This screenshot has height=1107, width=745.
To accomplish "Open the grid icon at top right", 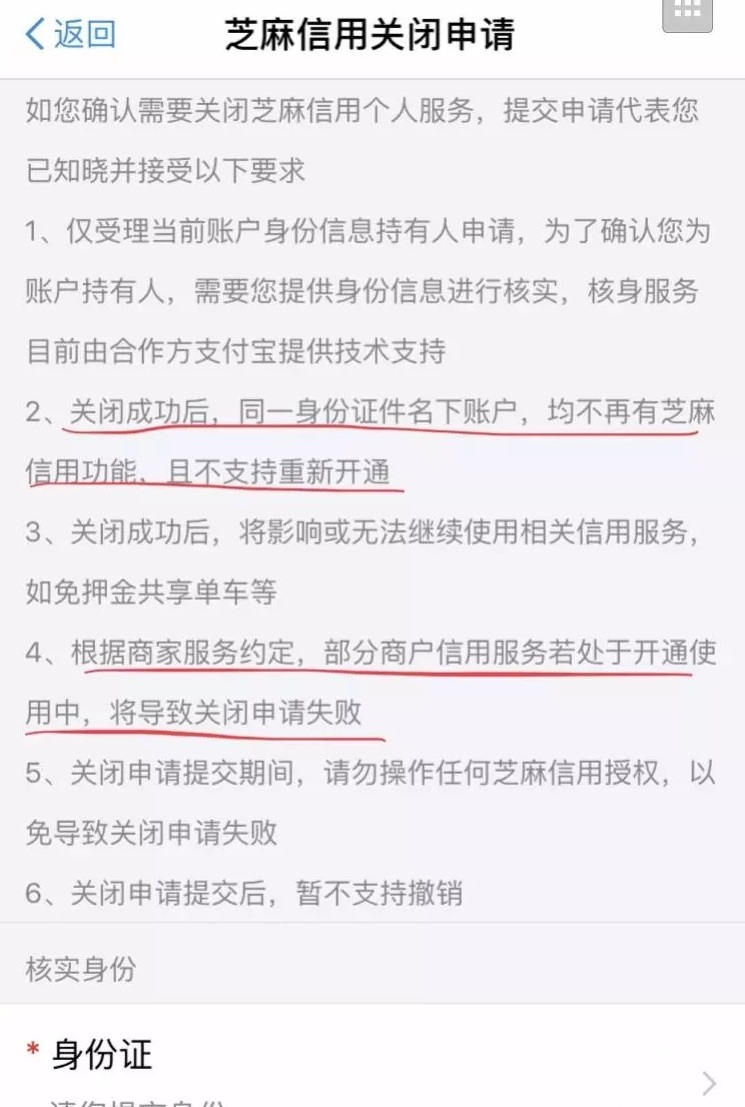I will pos(687,13).
